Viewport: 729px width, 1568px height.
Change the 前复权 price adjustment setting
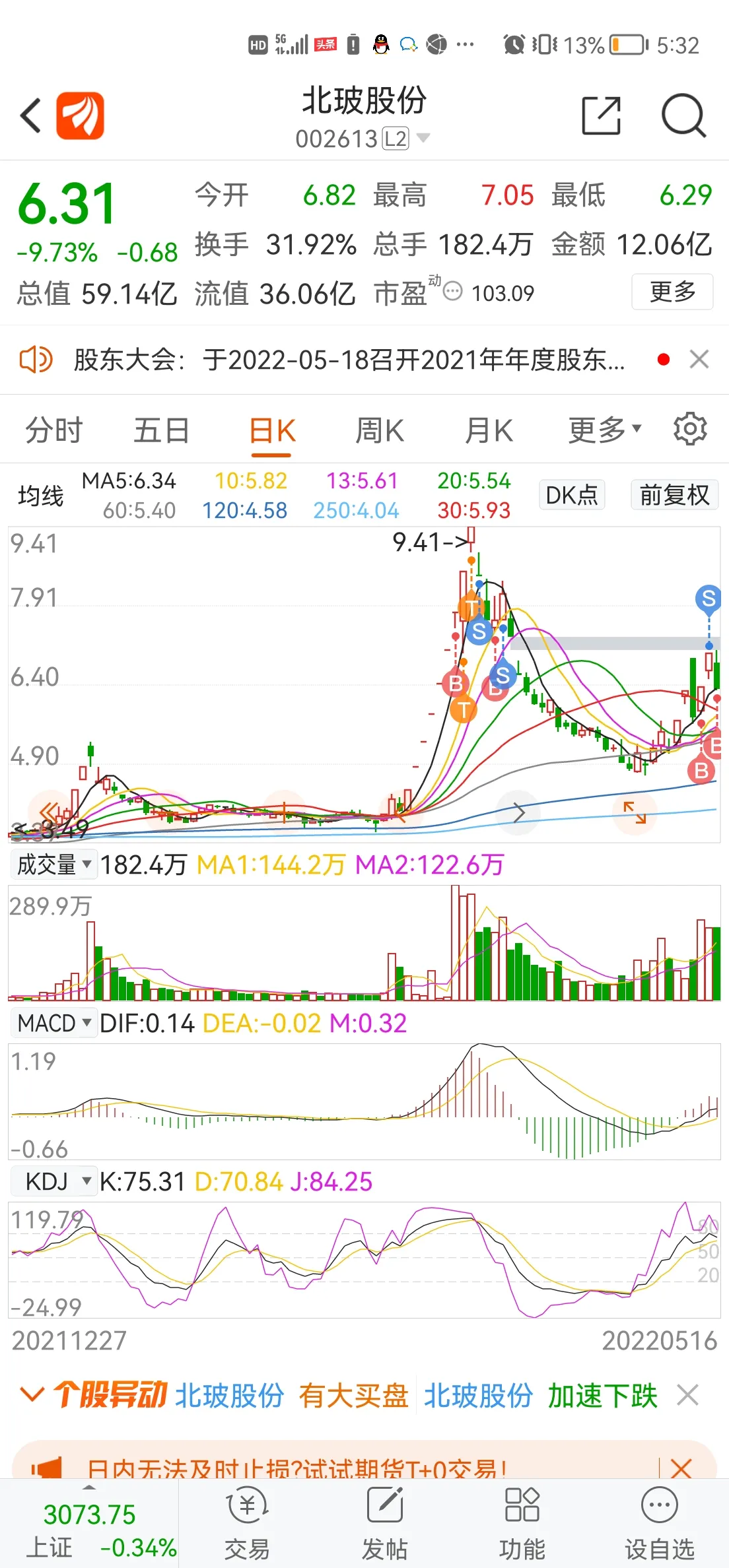click(674, 495)
